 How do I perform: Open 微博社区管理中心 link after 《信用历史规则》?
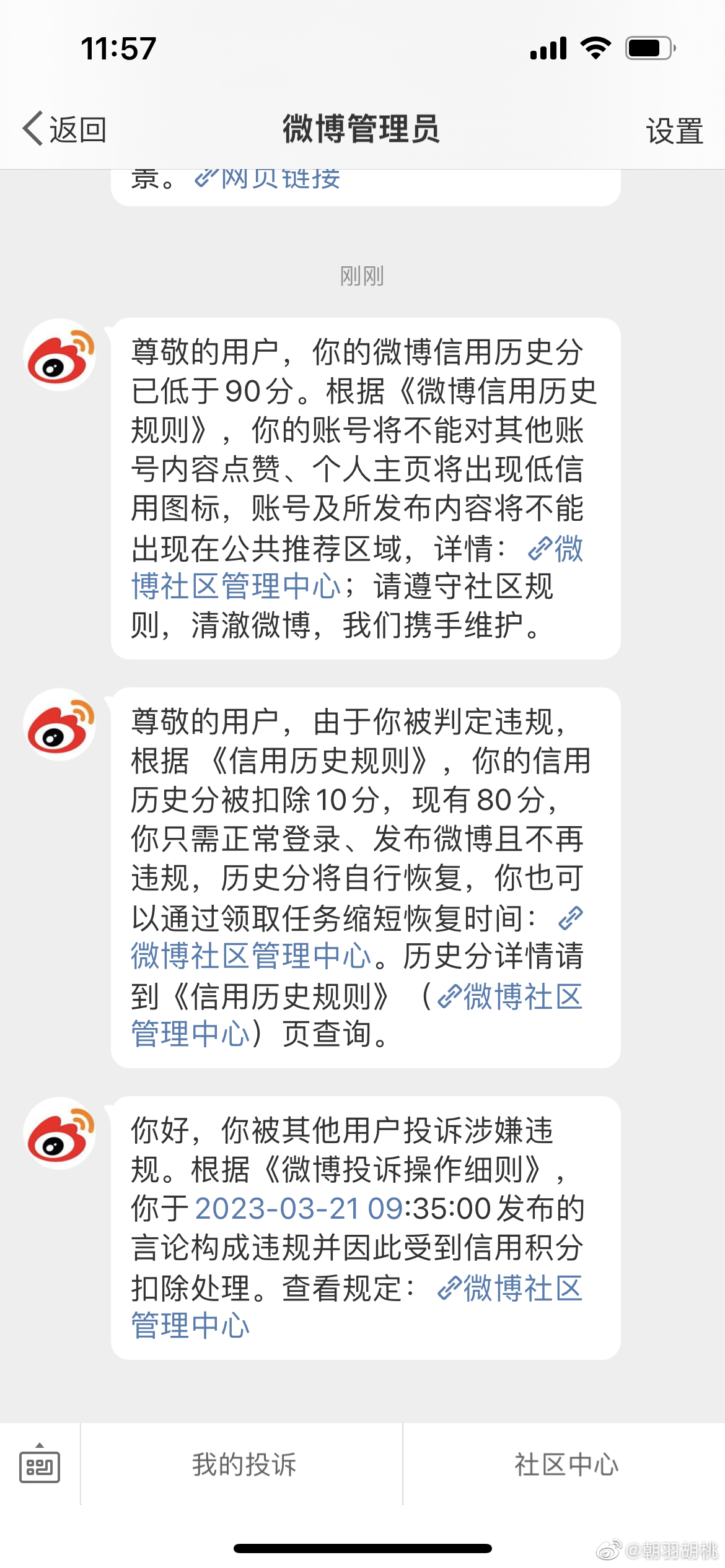[x=358, y=1015]
